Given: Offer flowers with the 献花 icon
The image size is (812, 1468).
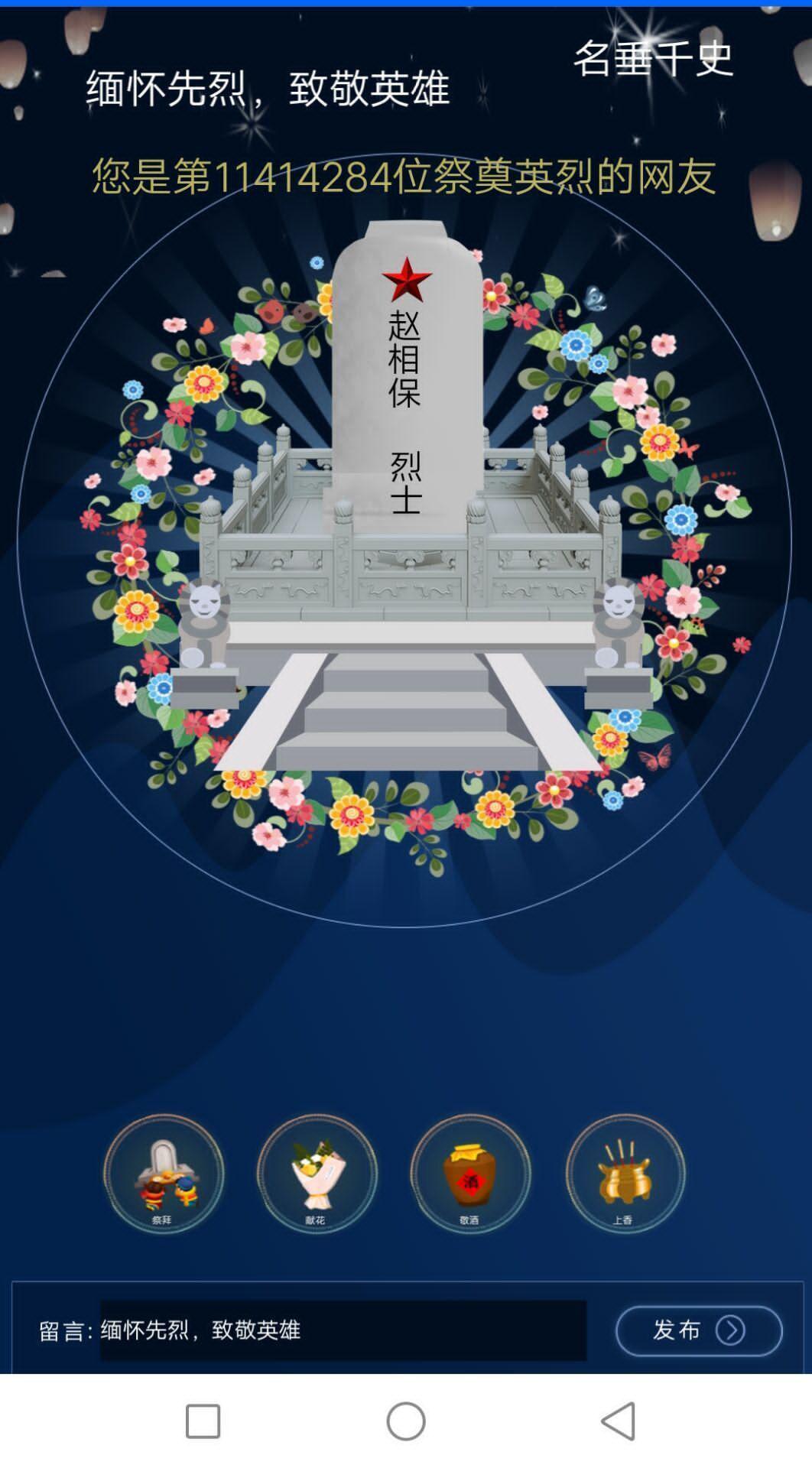Looking at the screenshot, I should tap(317, 1174).
